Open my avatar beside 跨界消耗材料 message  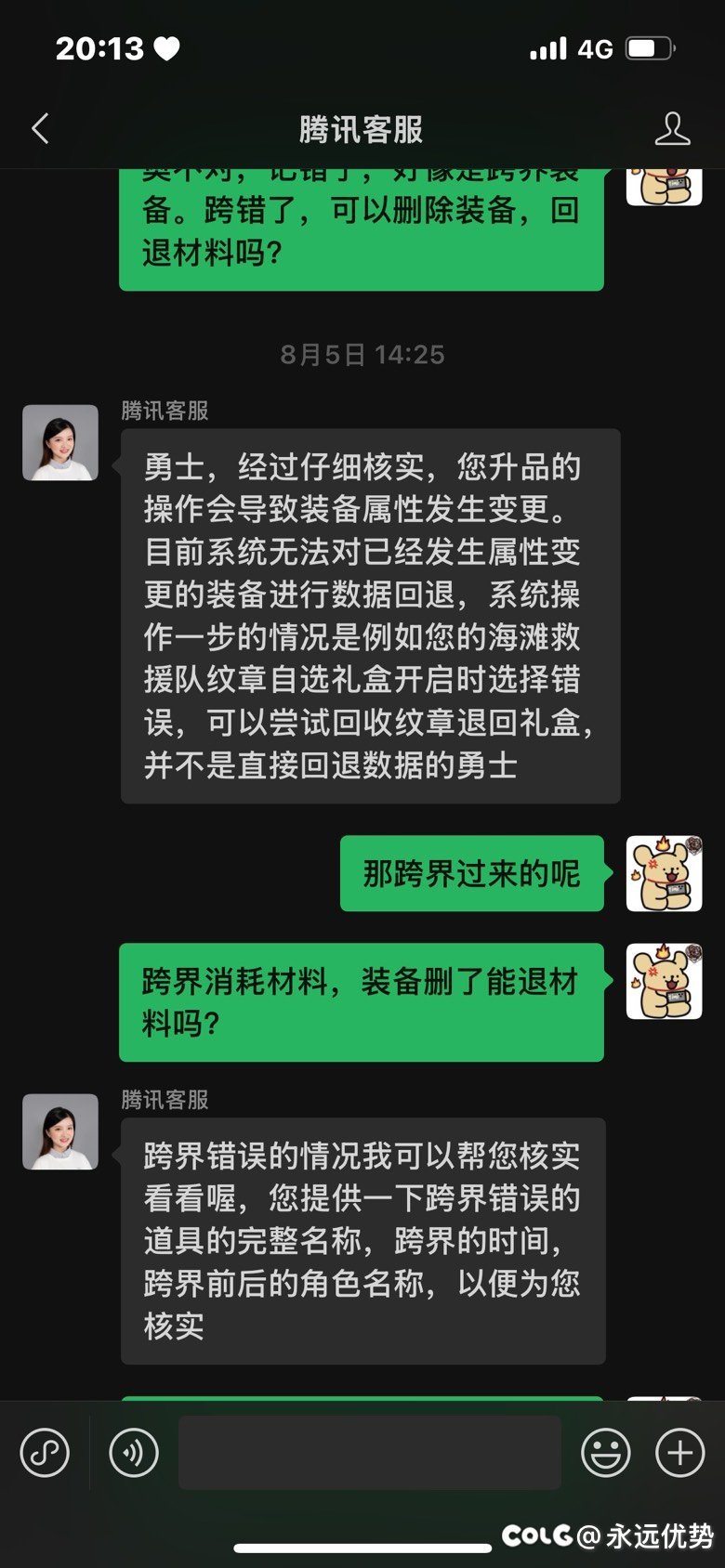[664, 981]
